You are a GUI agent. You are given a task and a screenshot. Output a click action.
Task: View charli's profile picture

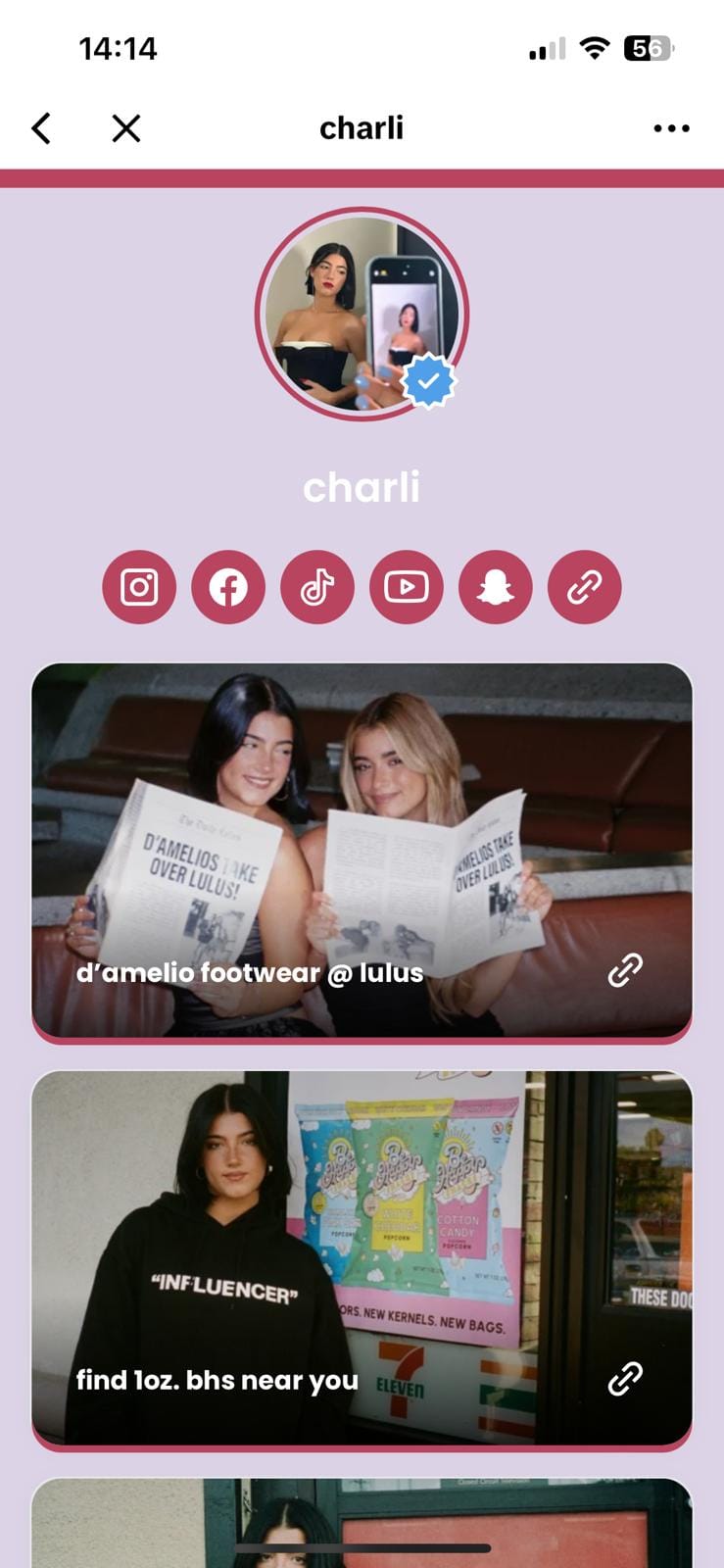pos(362,314)
